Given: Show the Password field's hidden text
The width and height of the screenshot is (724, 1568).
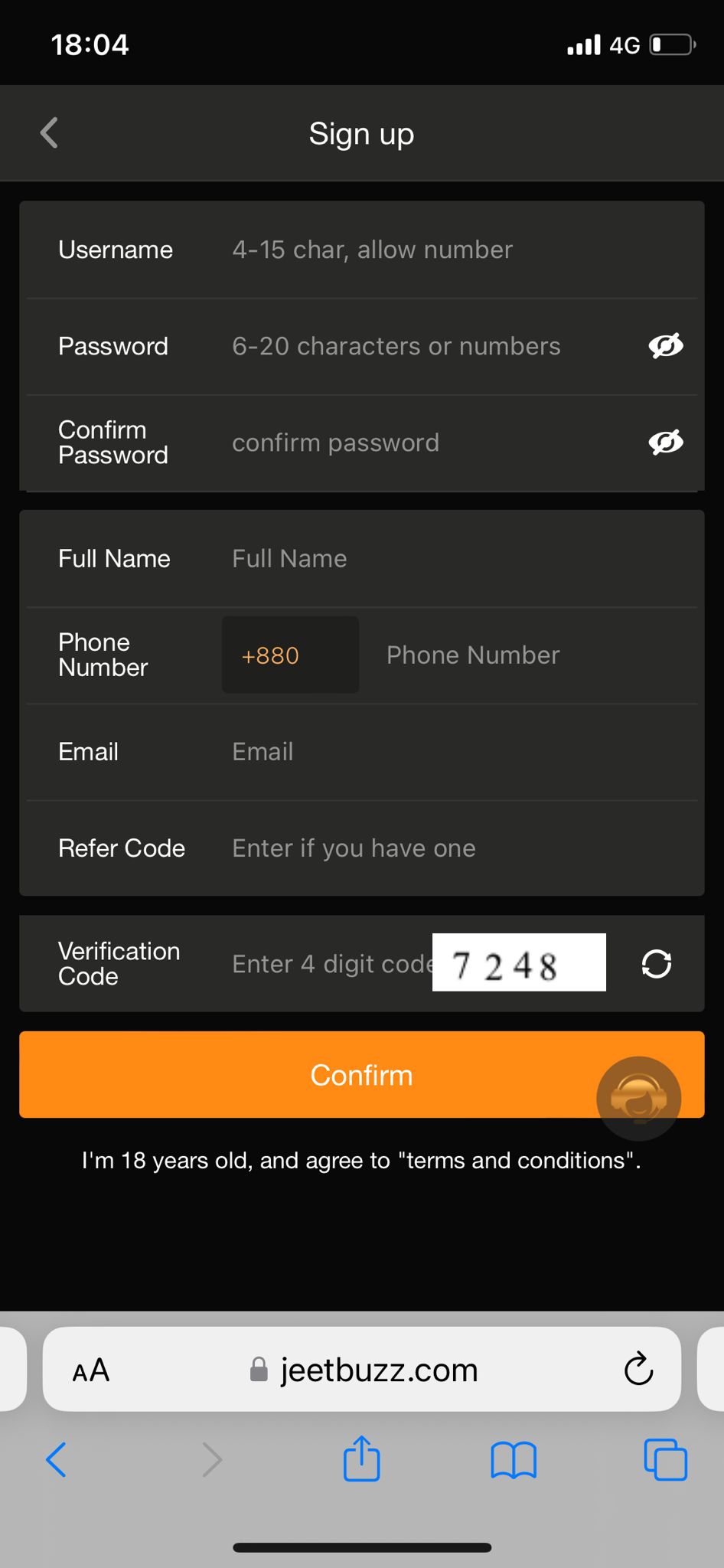Looking at the screenshot, I should (x=665, y=346).
